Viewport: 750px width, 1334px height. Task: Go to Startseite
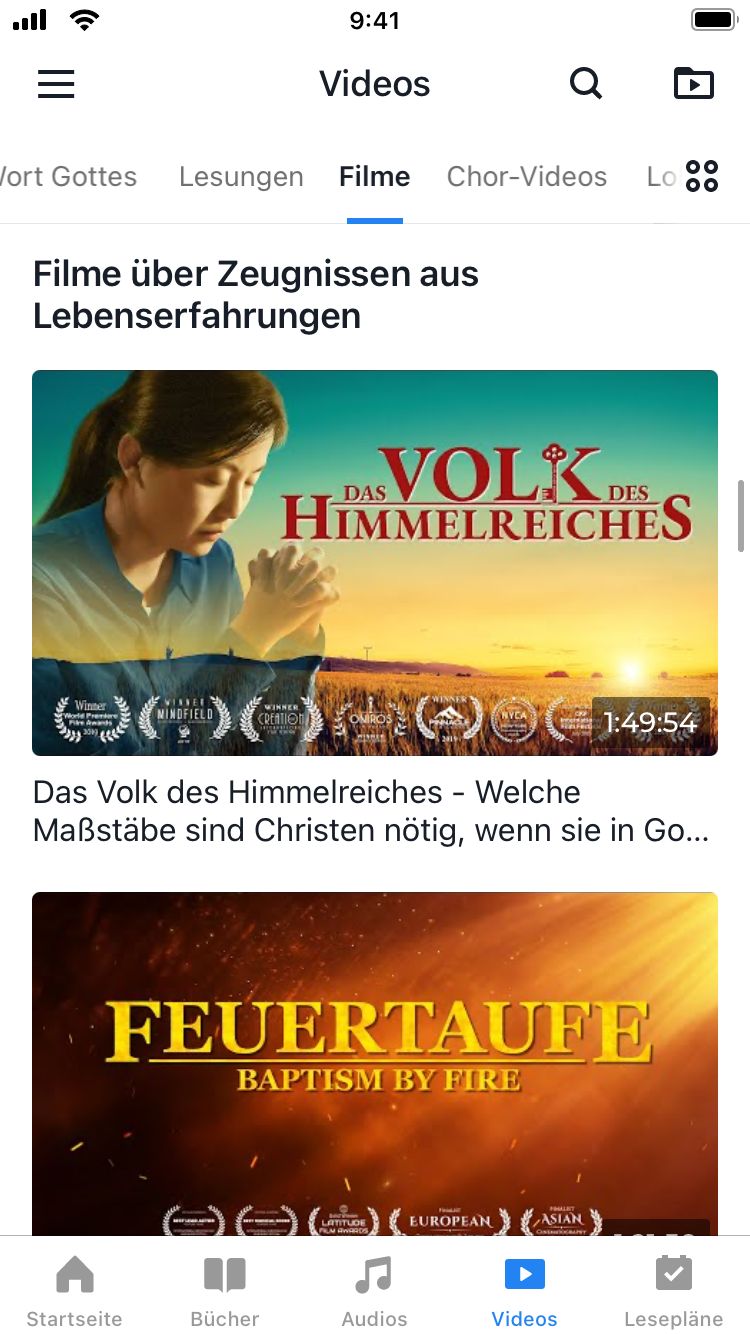(x=75, y=1290)
